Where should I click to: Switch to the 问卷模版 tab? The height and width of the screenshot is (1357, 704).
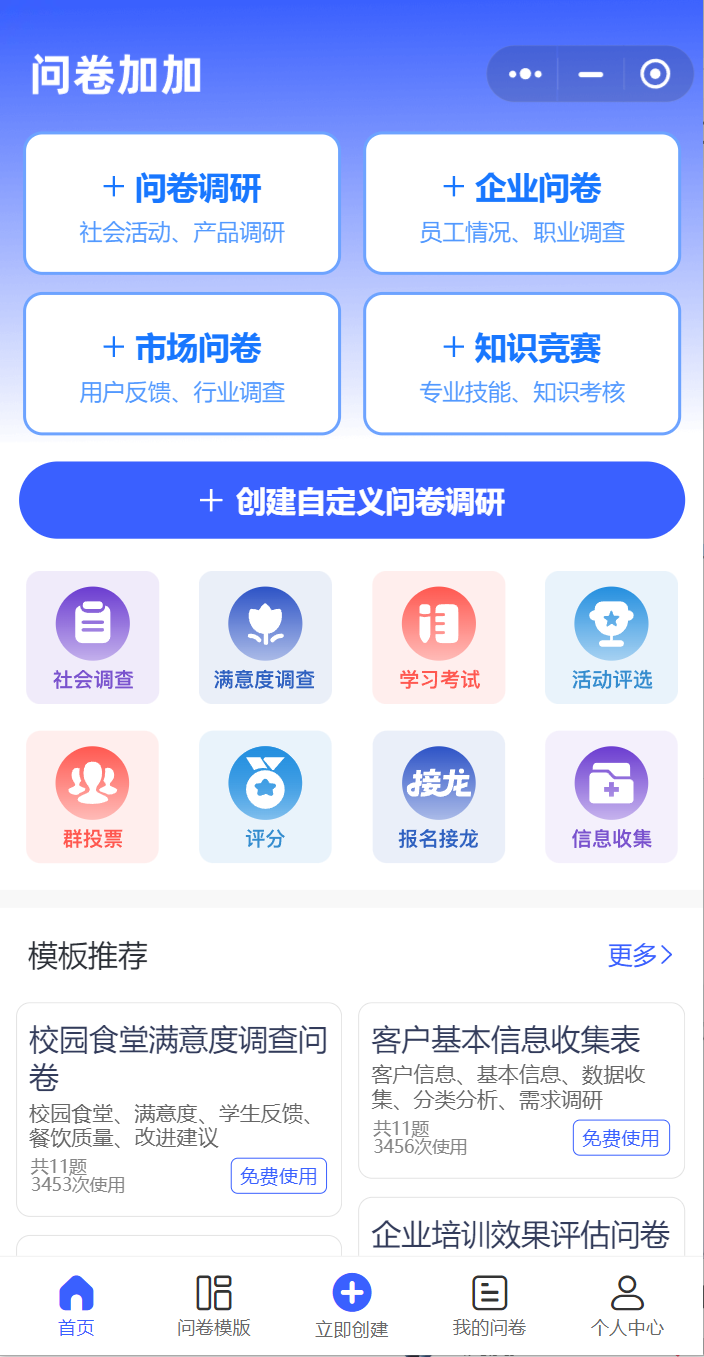pyautogui.click(x=214, y=1306)
